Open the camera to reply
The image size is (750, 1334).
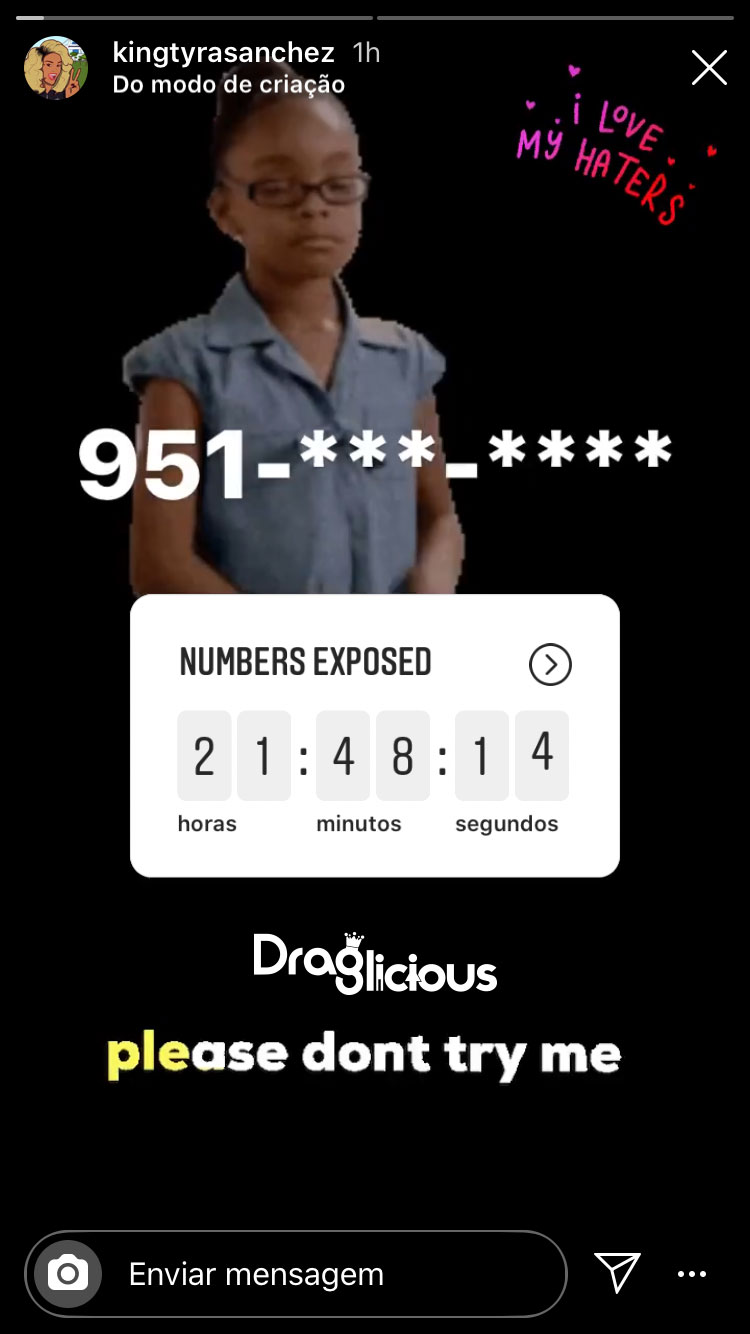click(68, 1274)
